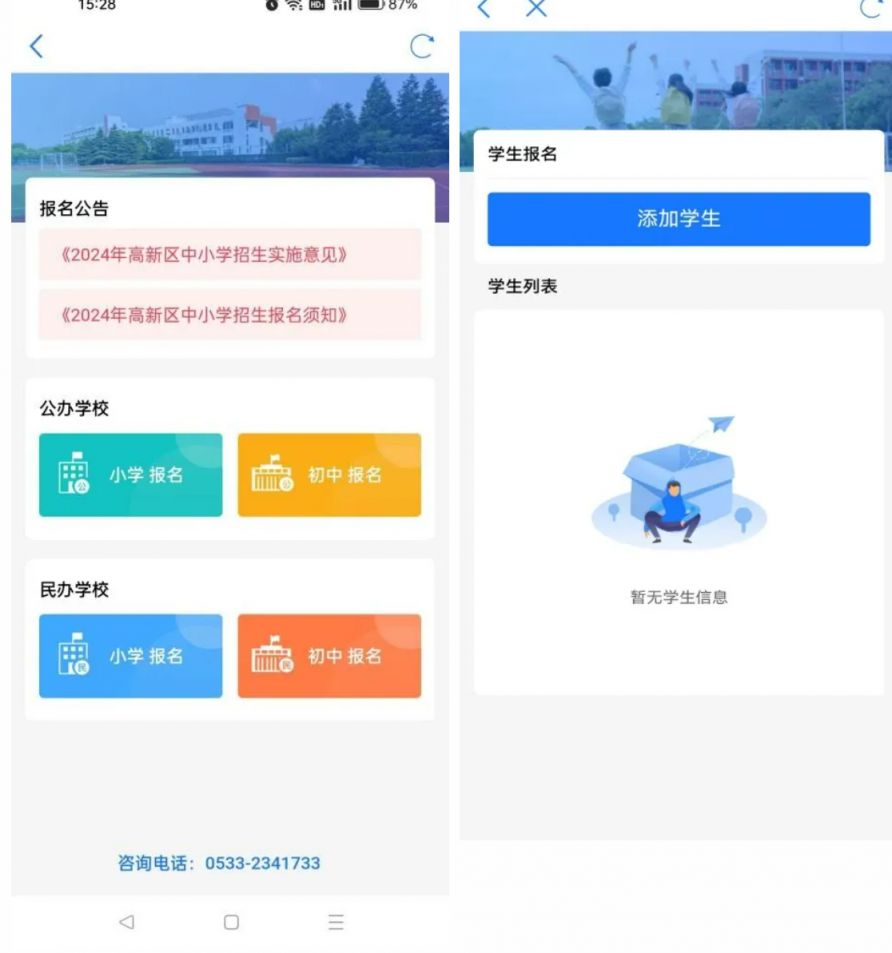Tap the 添加学生 button
Screen dimensions: 892x953
coord(678,219)
